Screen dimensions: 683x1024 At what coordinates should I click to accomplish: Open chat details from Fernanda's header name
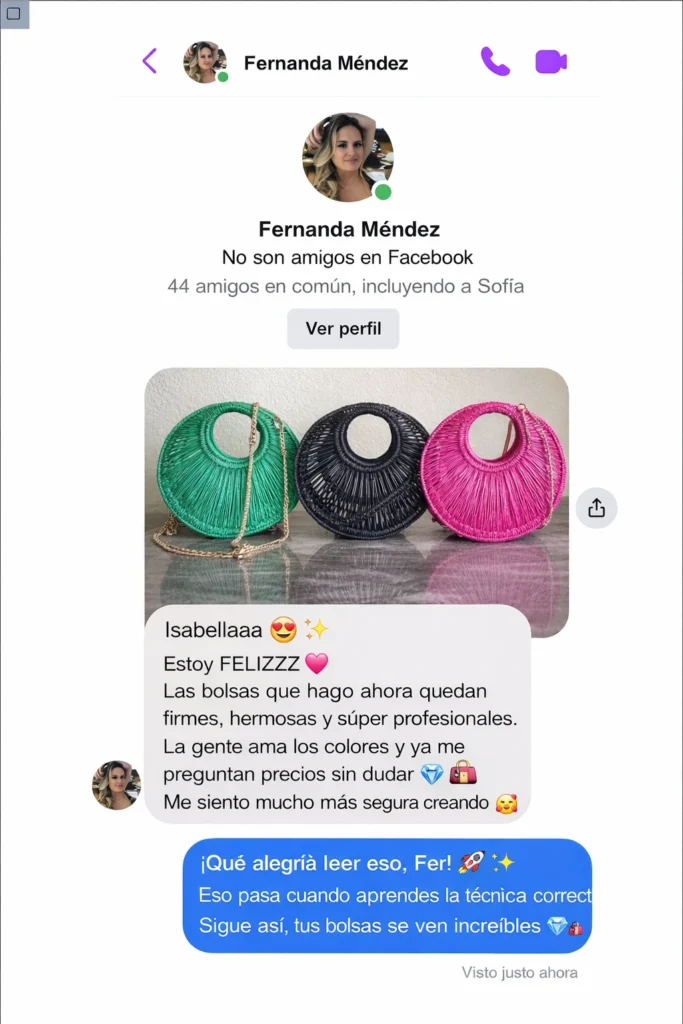[x=326, y=63]
